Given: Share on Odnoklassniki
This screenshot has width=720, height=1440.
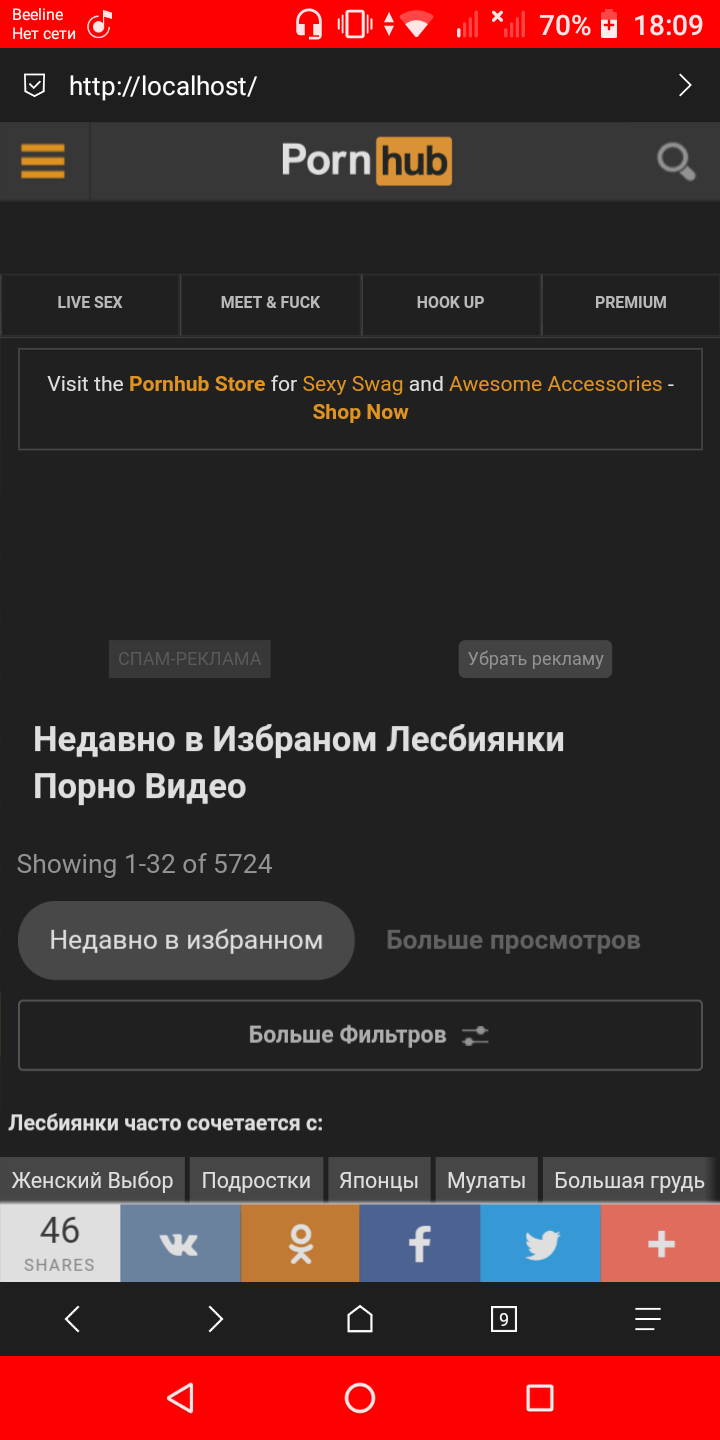Looking at the screenshot, I should click(x=300, y=1243).
